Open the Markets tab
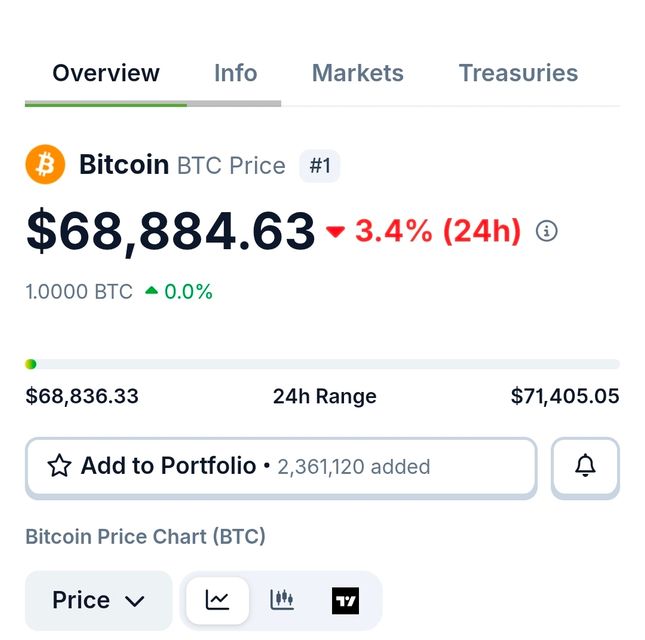This screenshot has width=645, height=640. click(x=357, y=73)
